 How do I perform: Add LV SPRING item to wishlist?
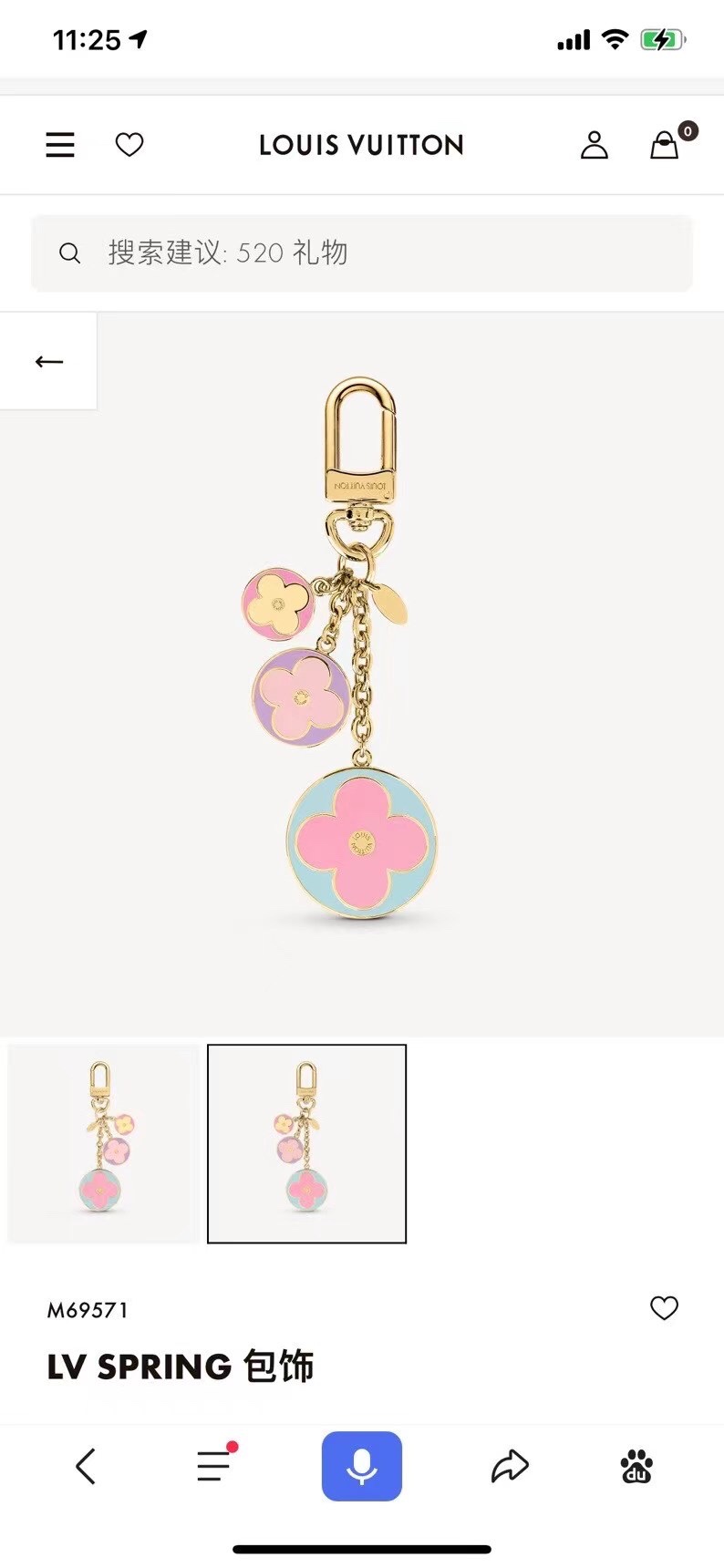(x=664, y=1308)
